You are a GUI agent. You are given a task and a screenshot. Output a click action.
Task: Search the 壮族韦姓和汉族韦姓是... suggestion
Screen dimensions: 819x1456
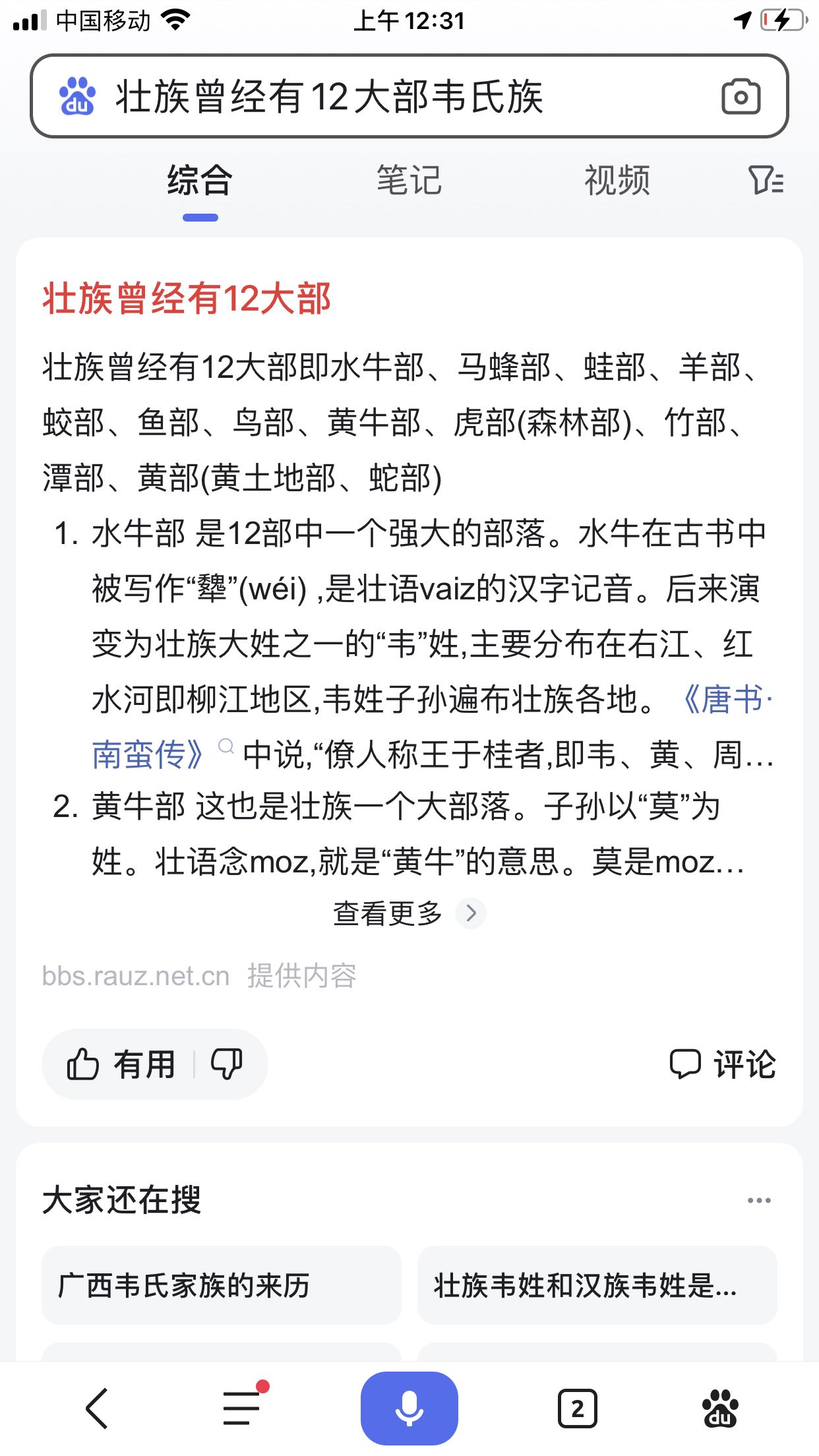pos(597,1285)
